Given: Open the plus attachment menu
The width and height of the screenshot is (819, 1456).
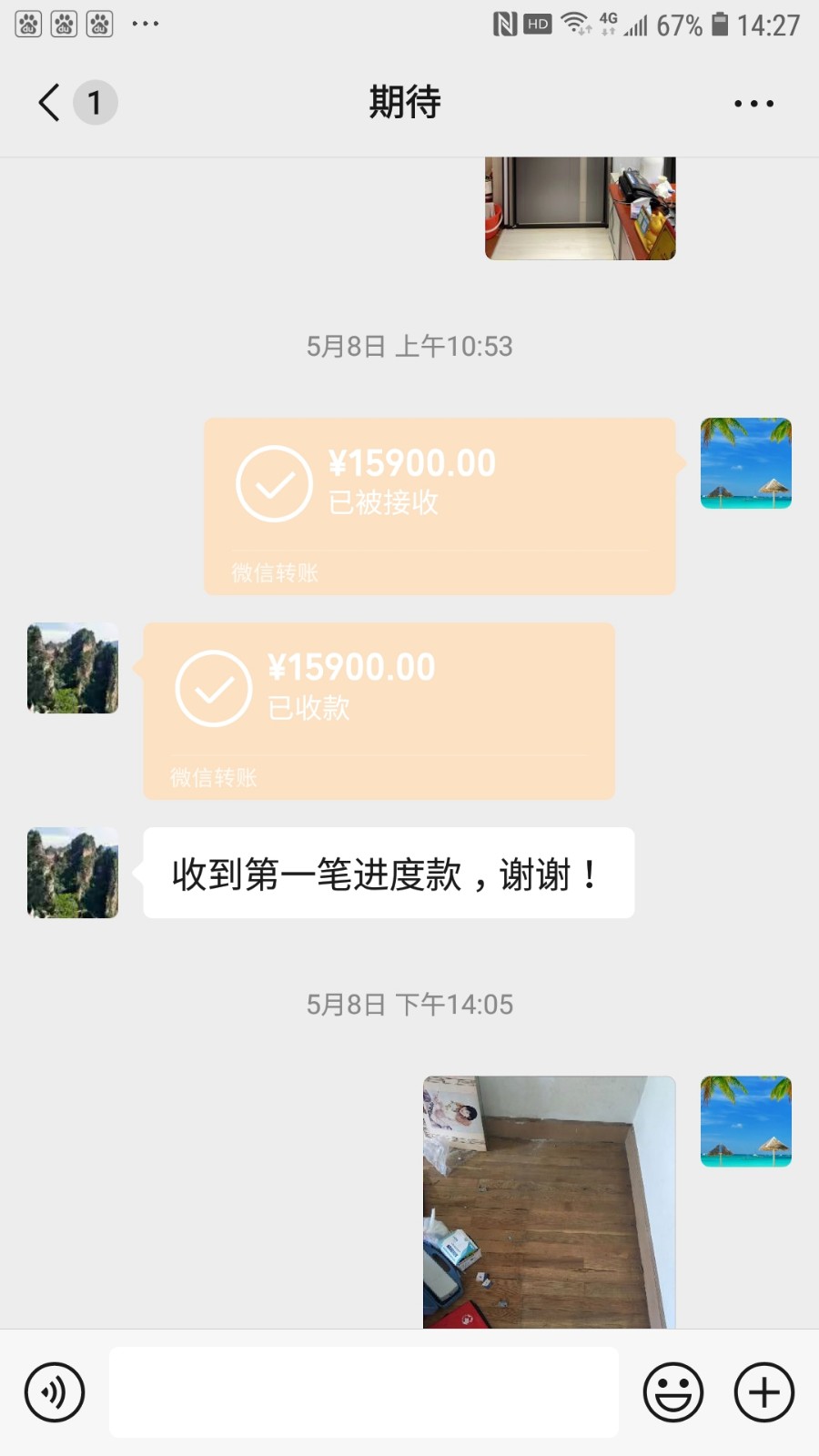Looking at the screenshot, I should [764, 1392].
